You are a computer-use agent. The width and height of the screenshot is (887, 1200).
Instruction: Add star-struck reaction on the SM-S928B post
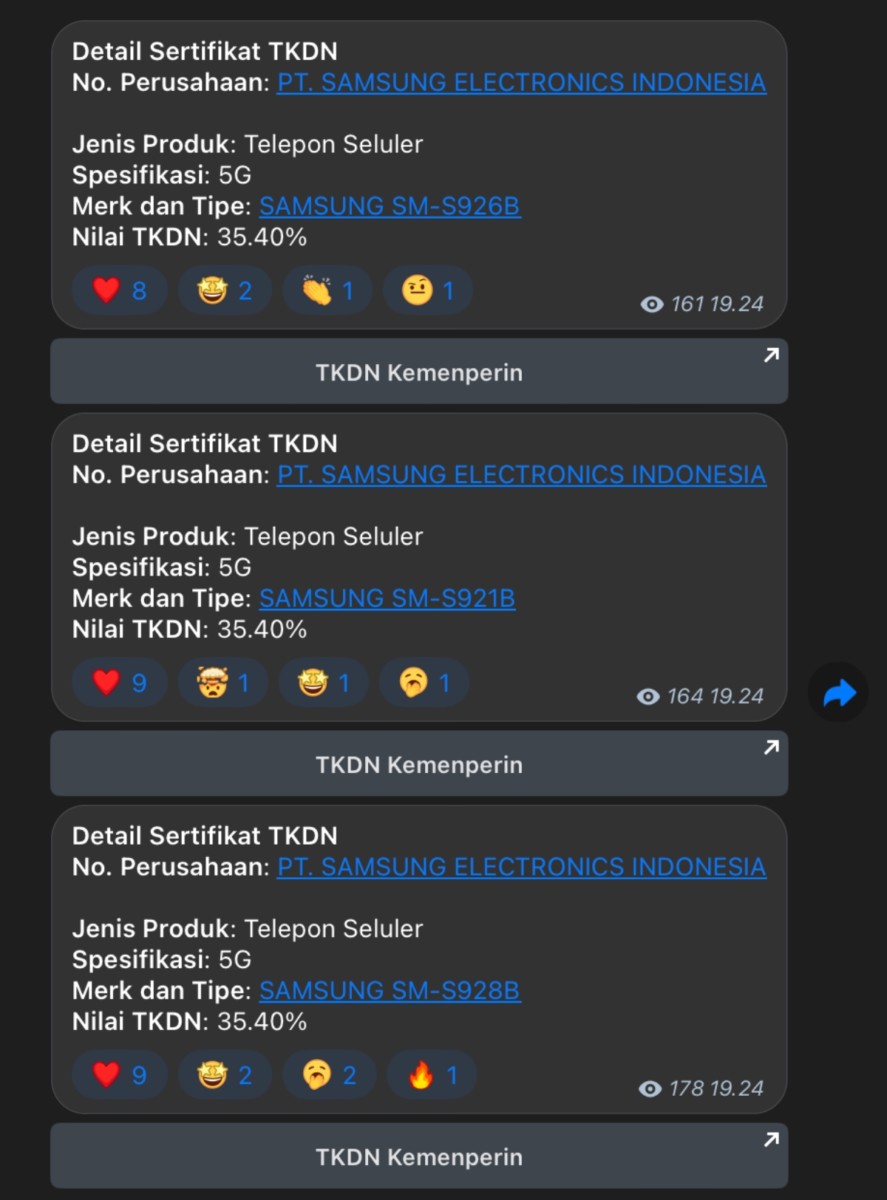pyautogui.click(x=224, y=1075)
